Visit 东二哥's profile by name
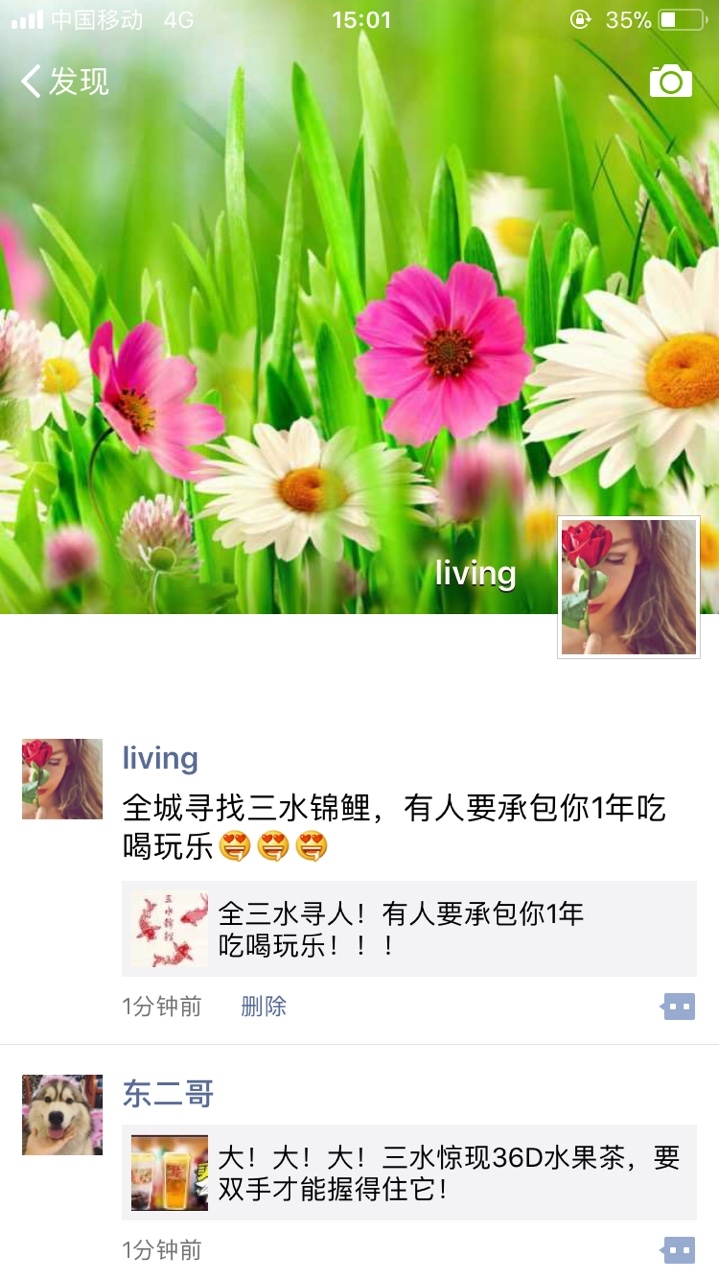Viewport: 719px width, 1280px height. (168, 1094)
